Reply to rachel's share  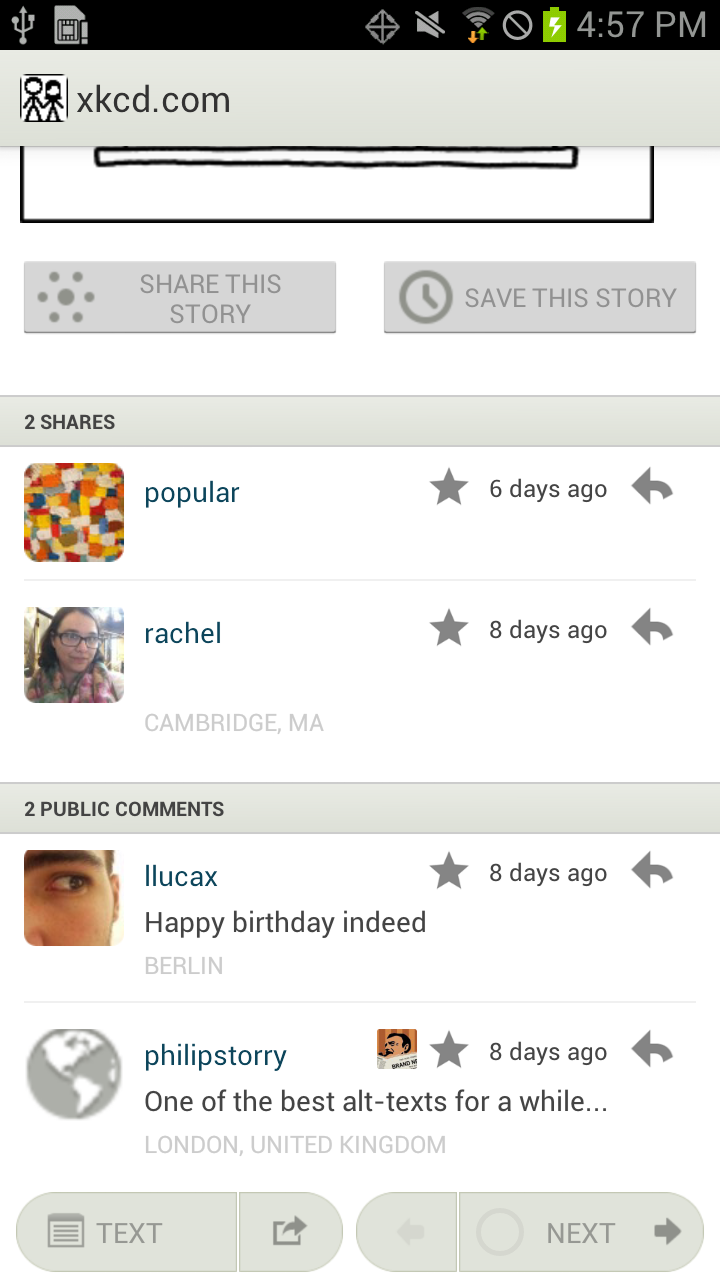click(652, 630)
